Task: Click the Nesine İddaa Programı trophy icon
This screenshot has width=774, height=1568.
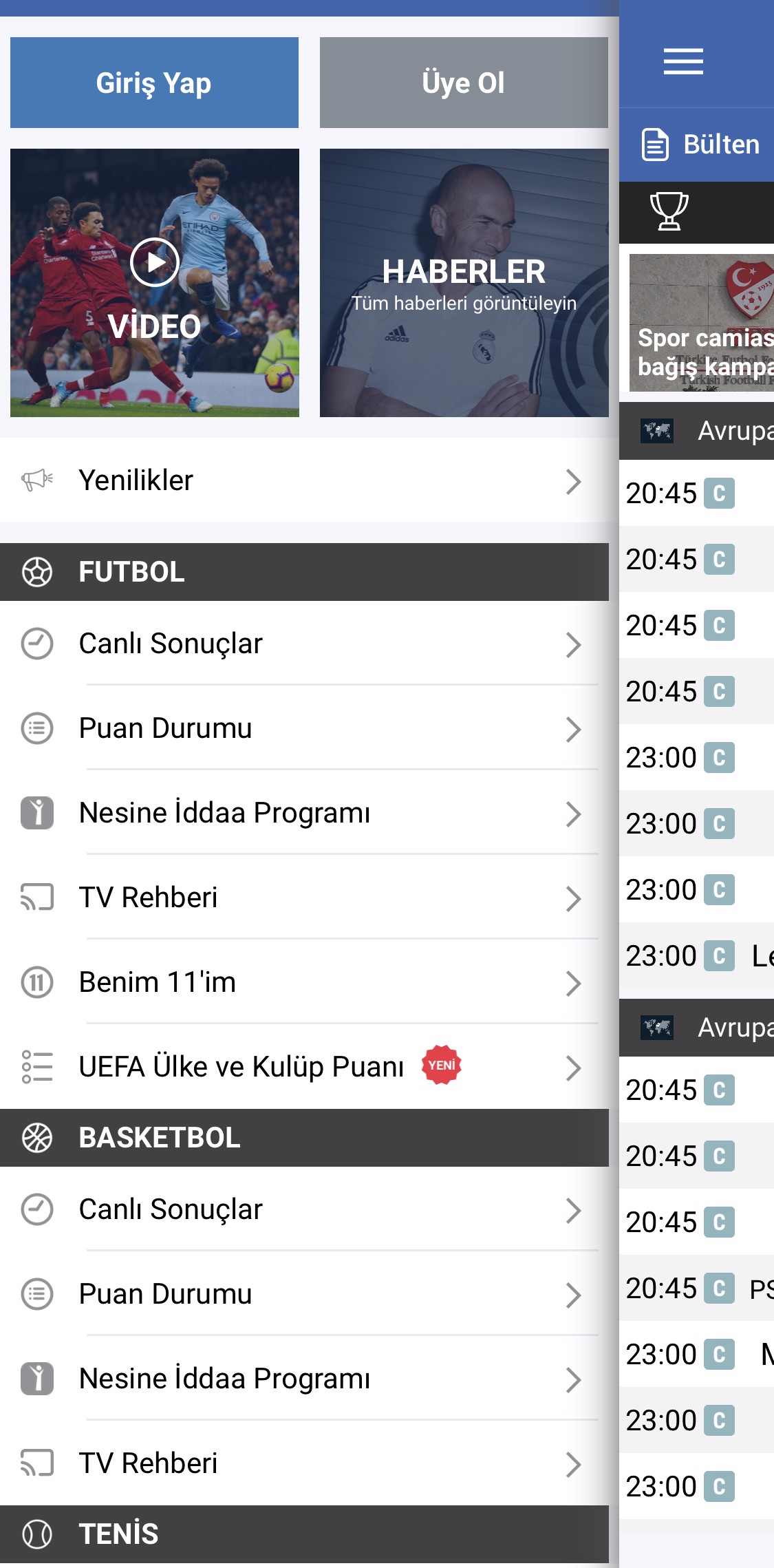Action: 38,813
